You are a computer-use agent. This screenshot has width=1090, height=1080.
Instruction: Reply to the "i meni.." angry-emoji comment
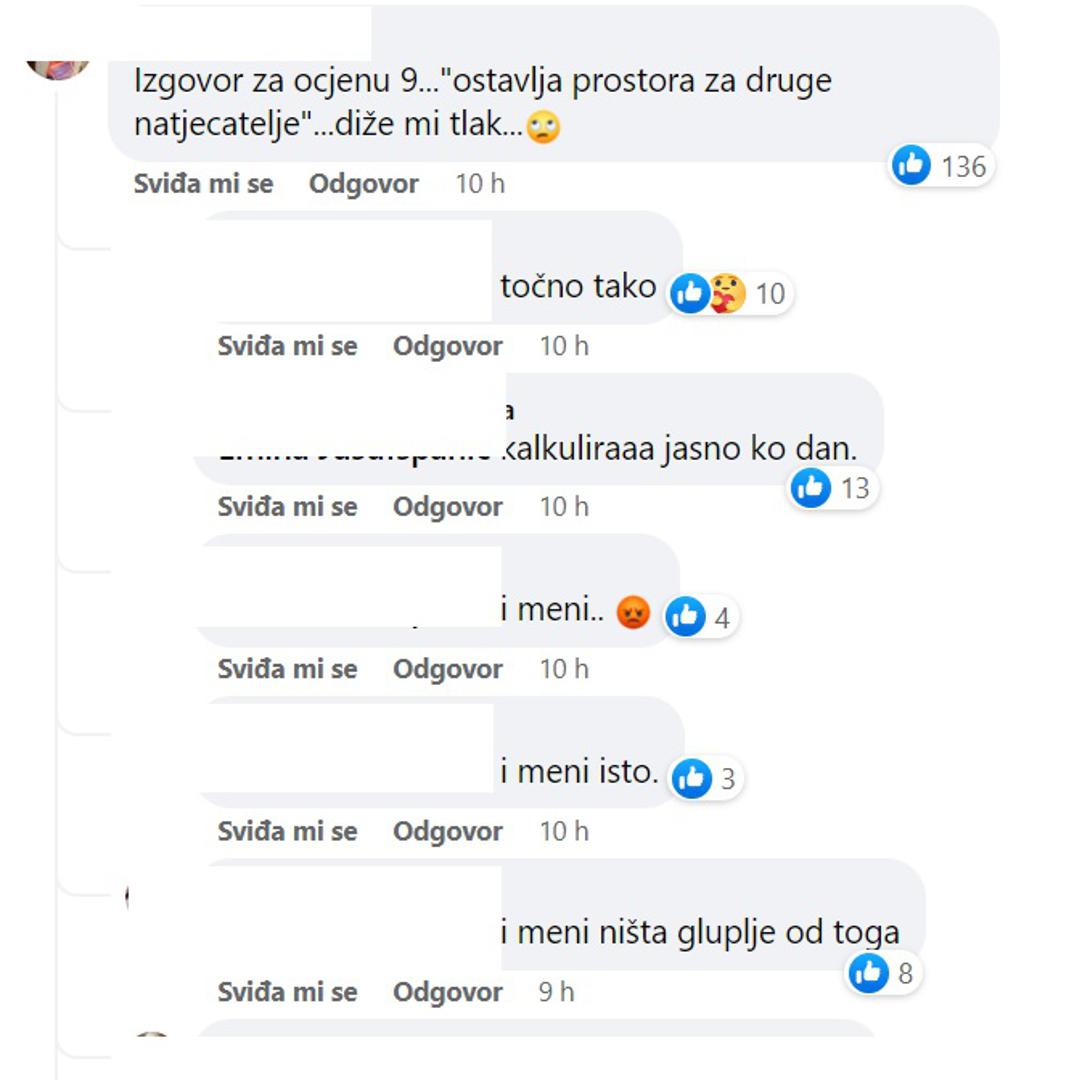(x=447, y=669)
